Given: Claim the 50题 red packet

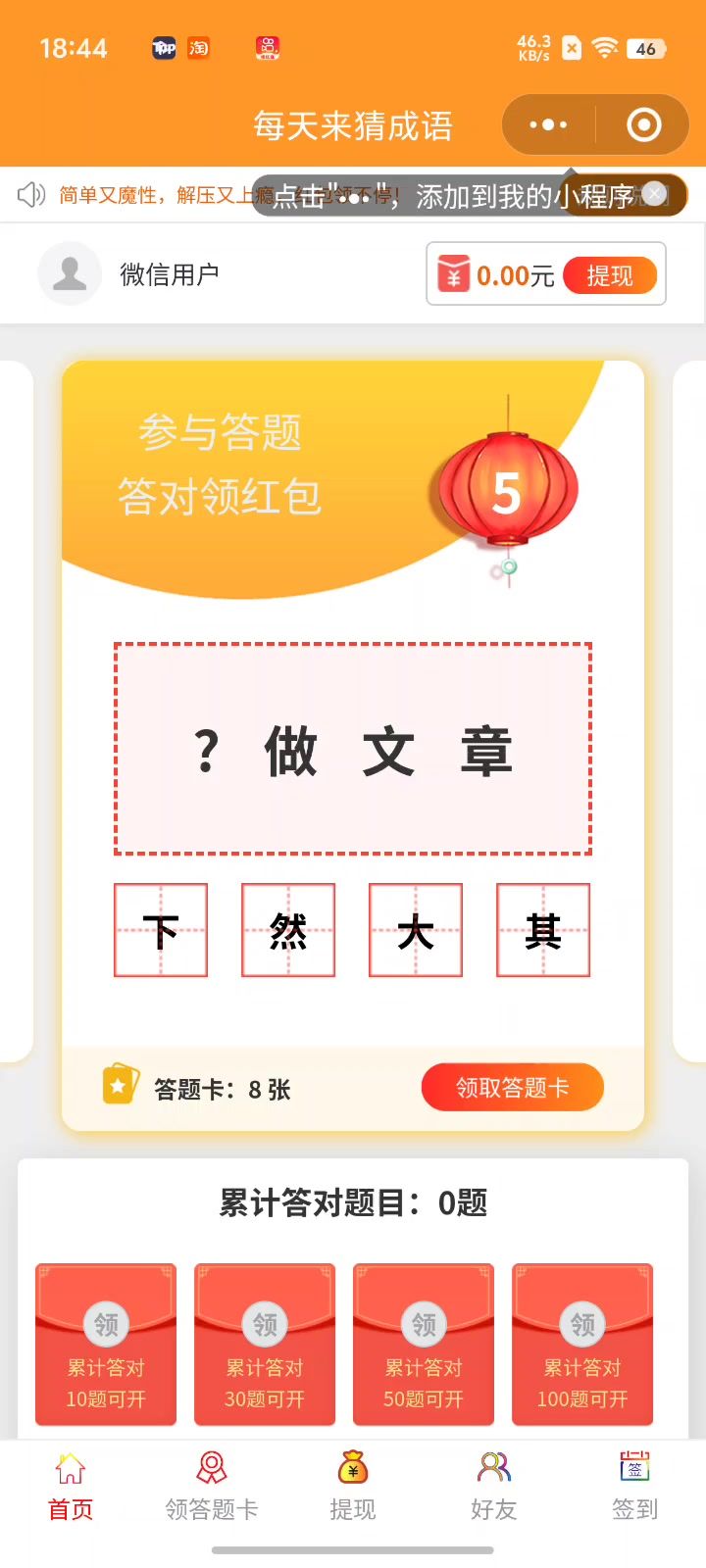Looking at the screenshot, I should pos(424,1344).
